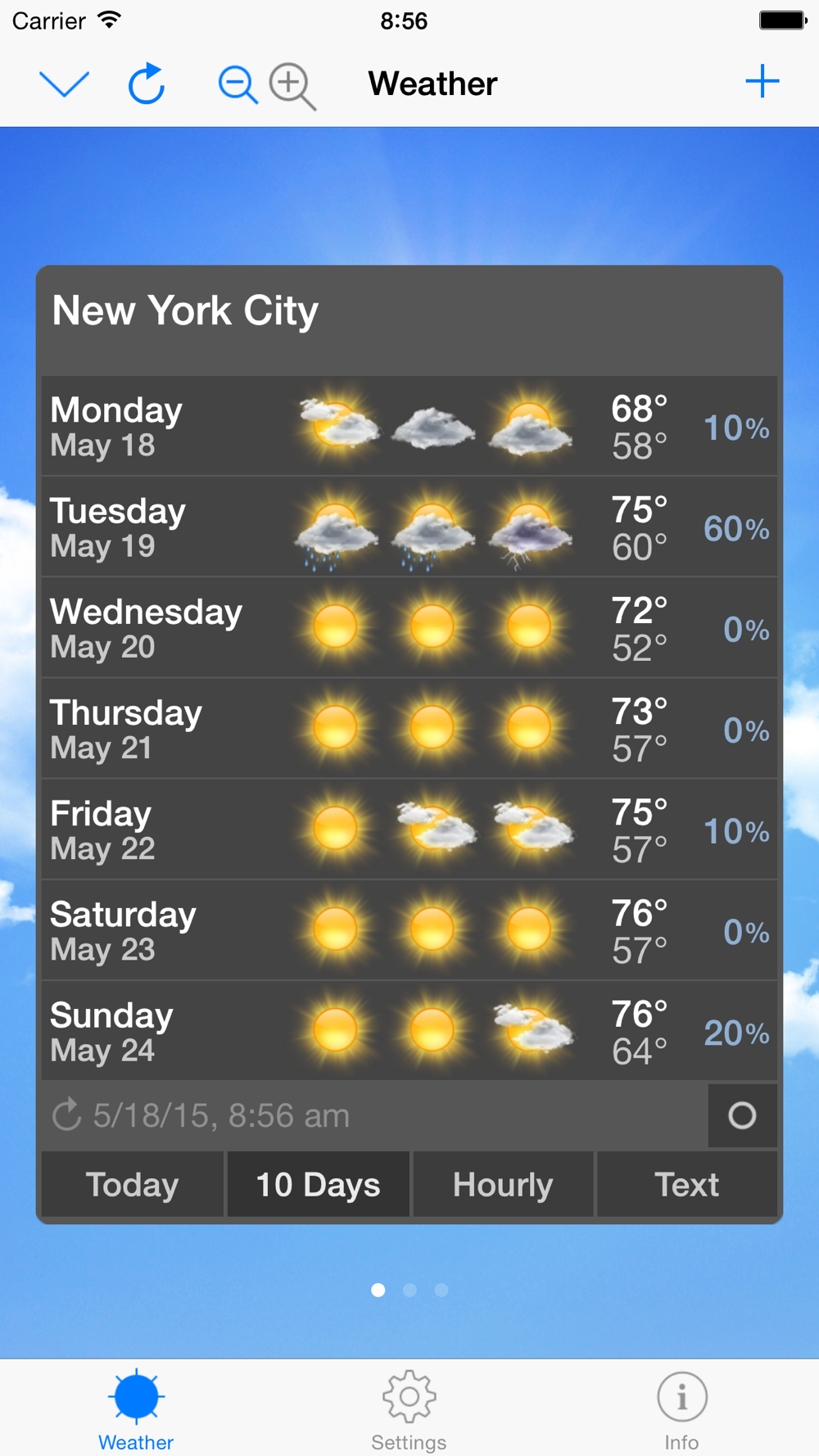
Task: Refresh the weather via the top bar icon
Action: point(147,84)
